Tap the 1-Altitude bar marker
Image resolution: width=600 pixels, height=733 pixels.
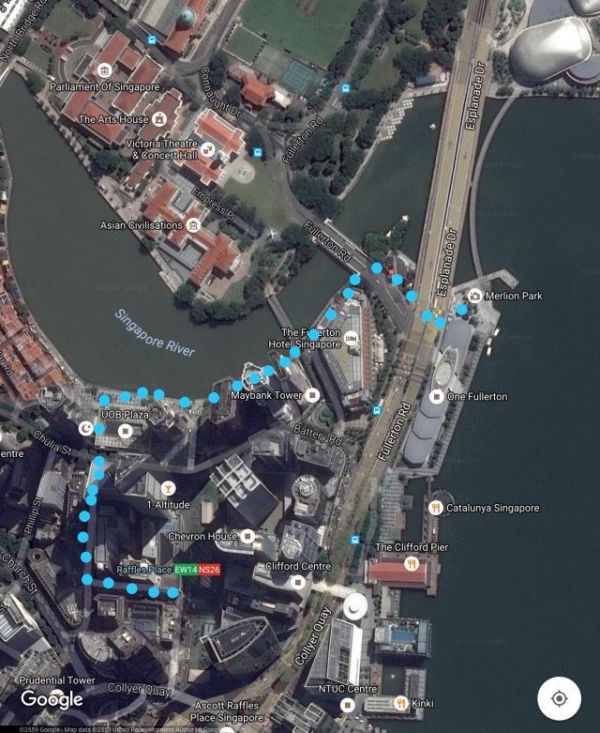167,488
